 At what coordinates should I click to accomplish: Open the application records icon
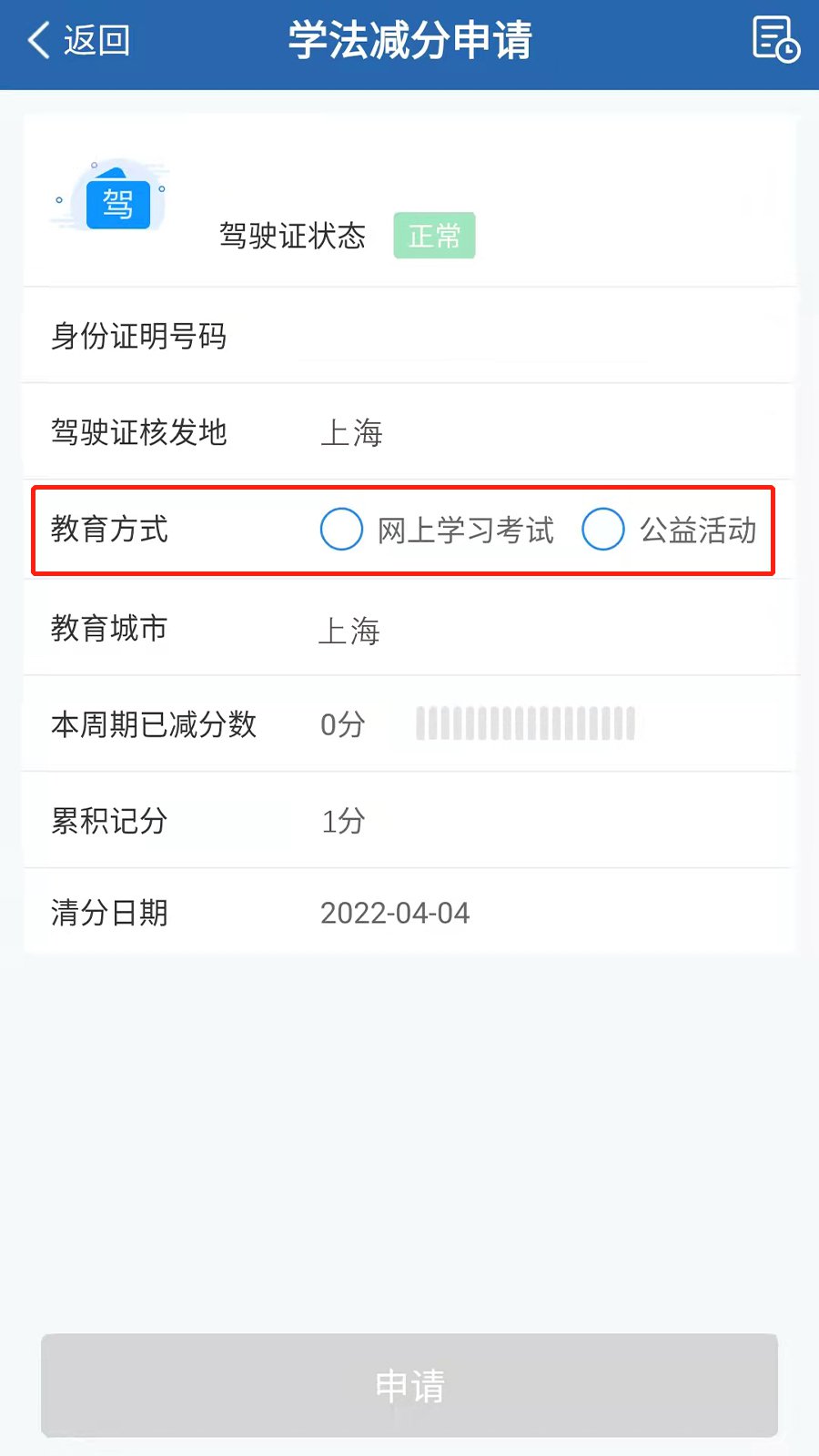click(775, 40)
